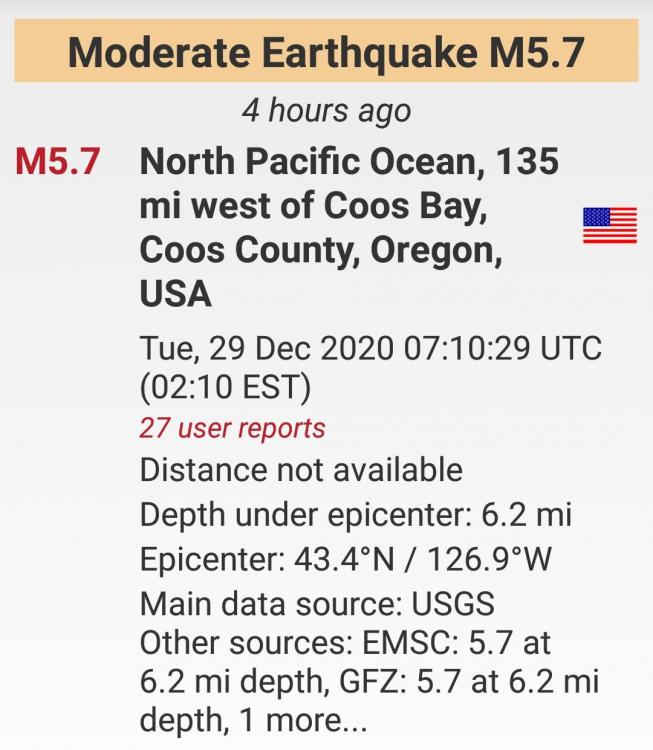
Task: Open the 27 user reports link
Action: coord(232,428)
